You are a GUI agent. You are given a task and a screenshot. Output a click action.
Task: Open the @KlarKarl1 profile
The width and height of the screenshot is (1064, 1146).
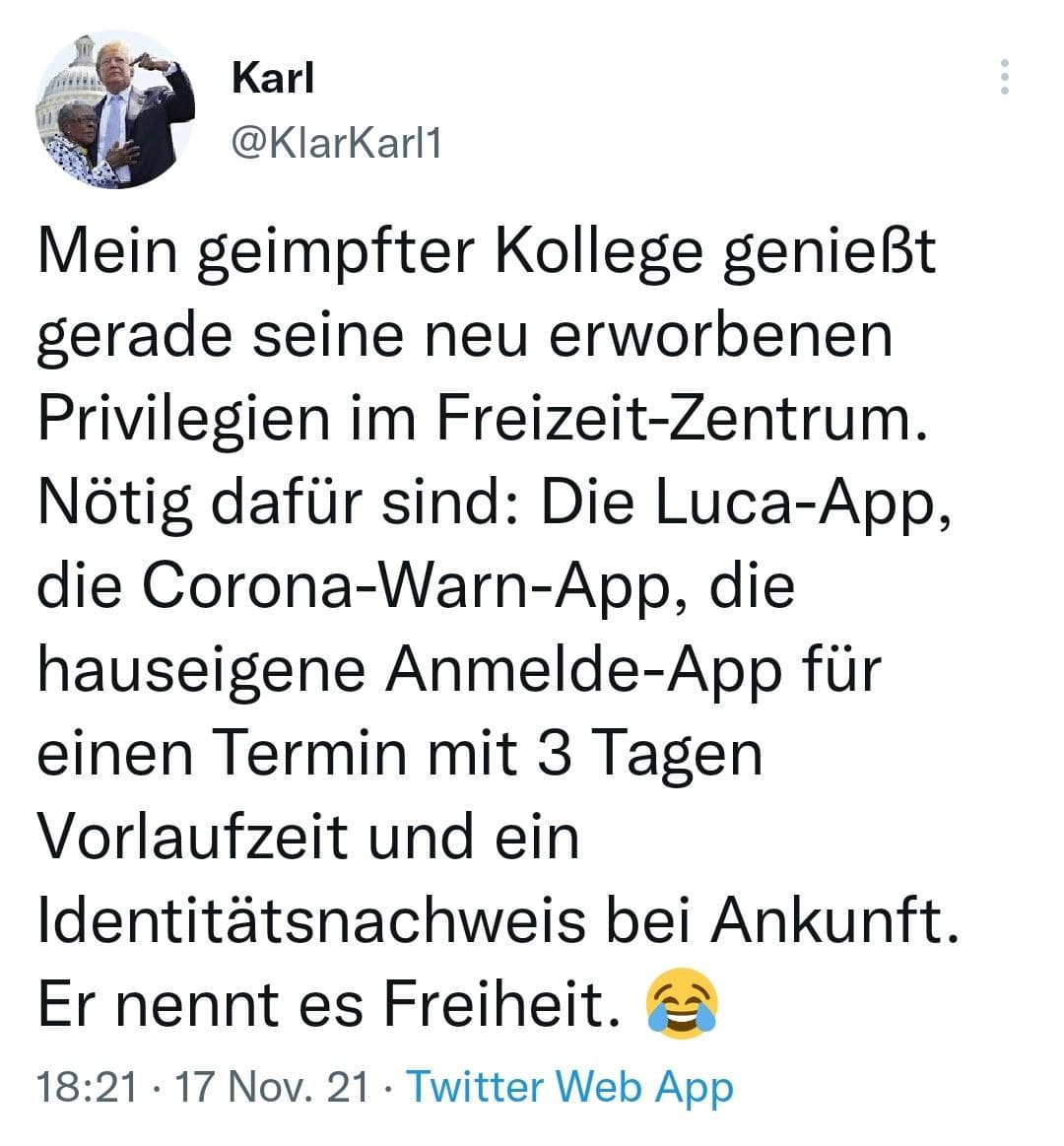click(x=336, y=144)
